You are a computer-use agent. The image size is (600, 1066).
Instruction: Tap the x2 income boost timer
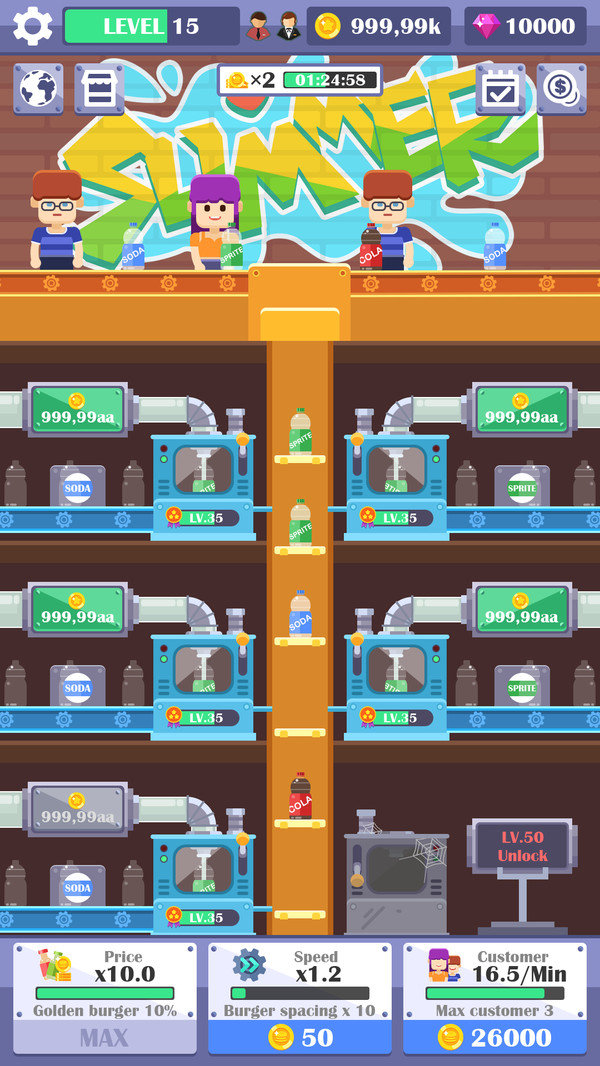click(x=300, y=80)
